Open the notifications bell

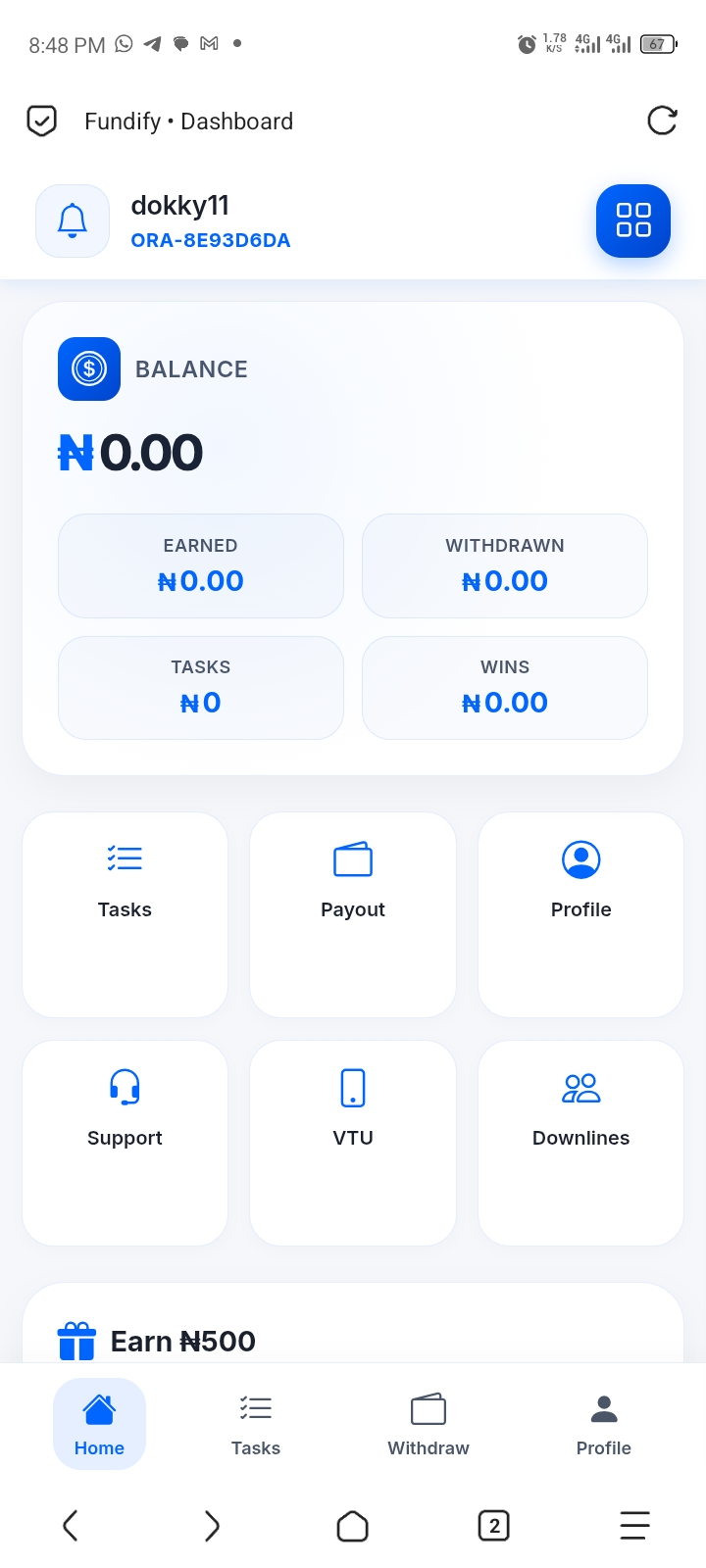coord(73,220)
